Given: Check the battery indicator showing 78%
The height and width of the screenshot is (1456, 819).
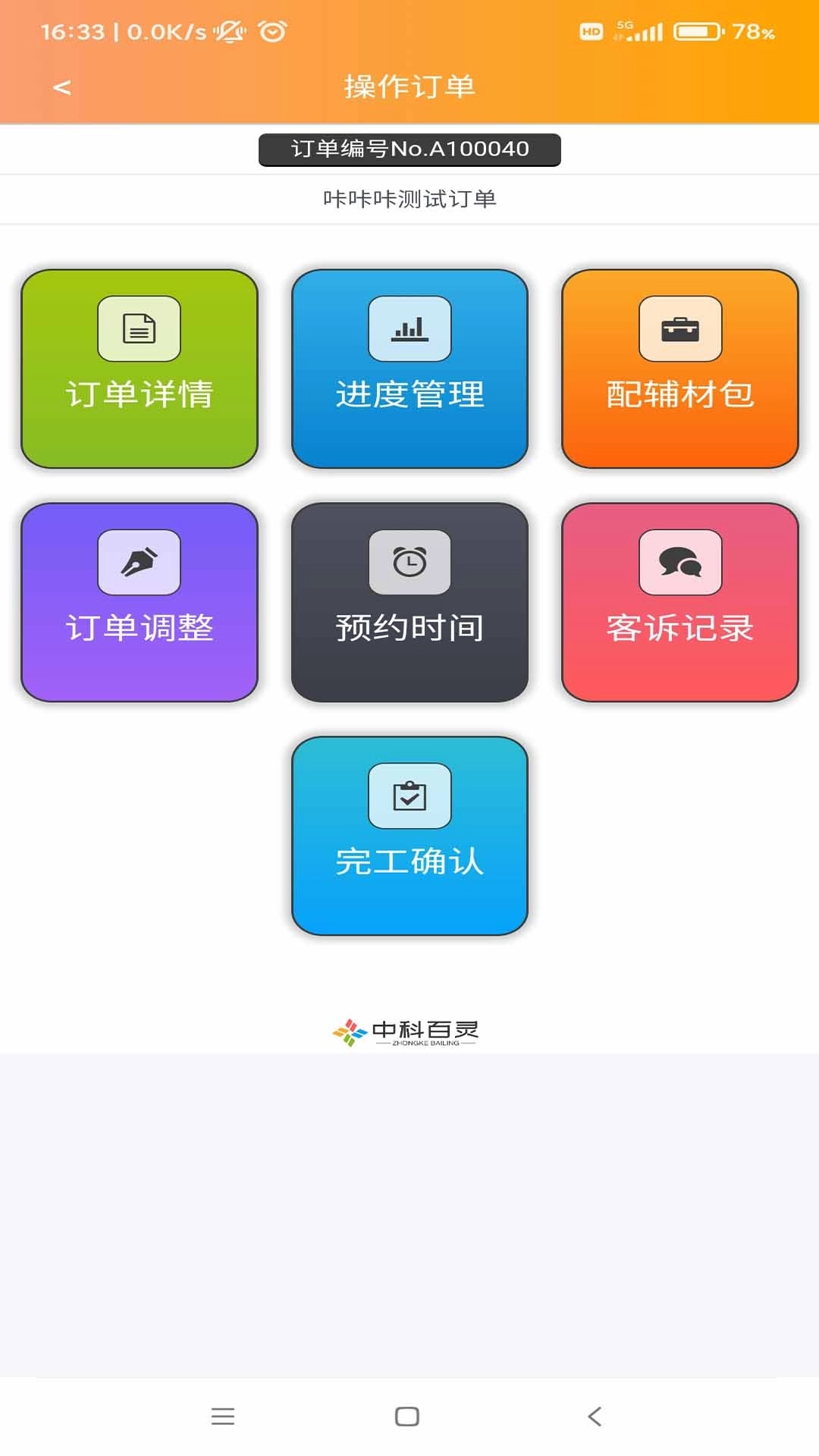Looking at the screenshot, I should point(695,32).
